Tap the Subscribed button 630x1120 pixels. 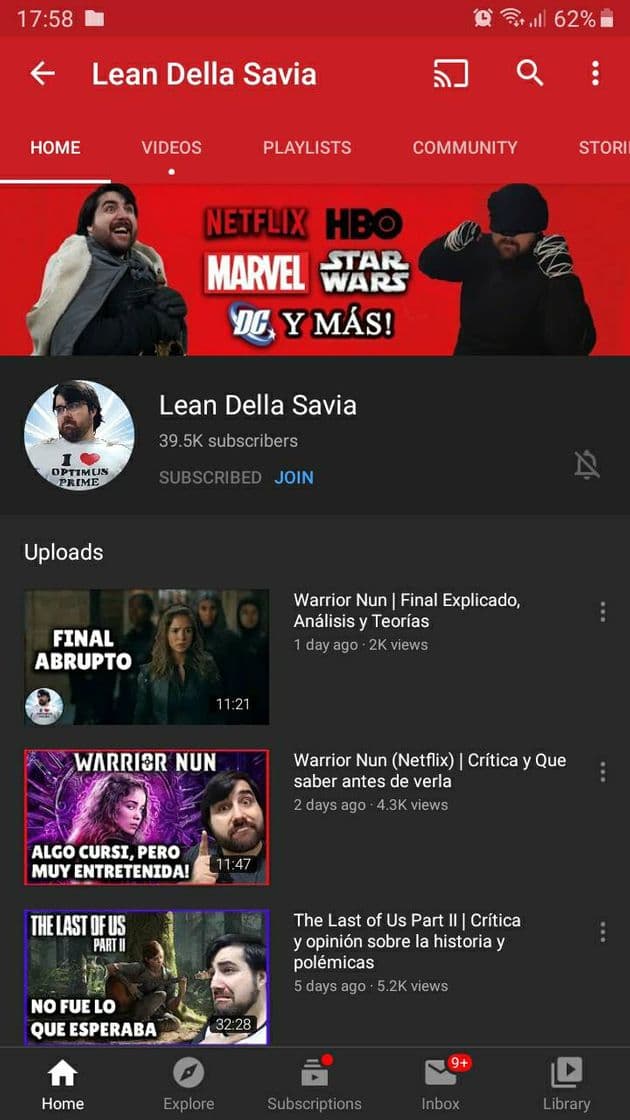coord(210,477)
